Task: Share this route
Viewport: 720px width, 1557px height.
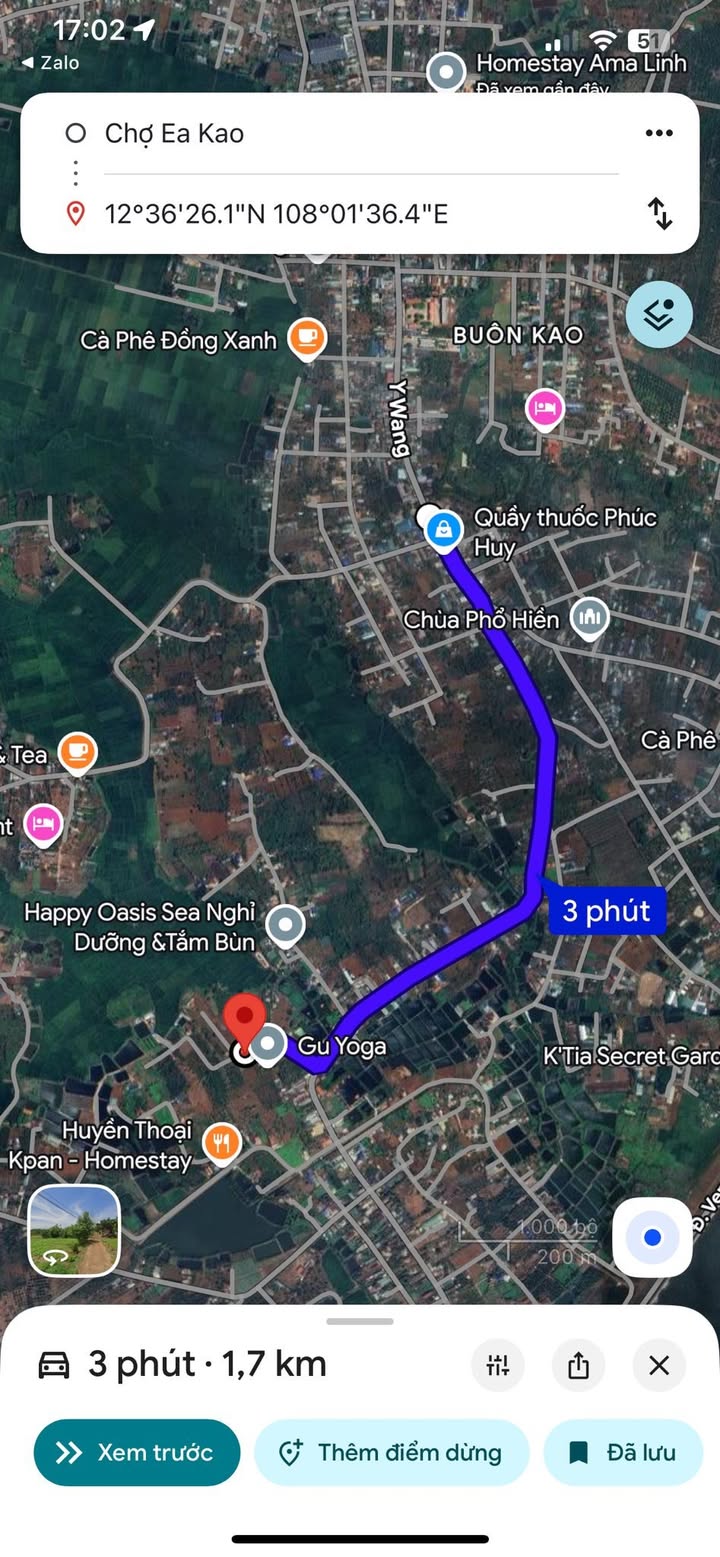Action: [578, 1365]
